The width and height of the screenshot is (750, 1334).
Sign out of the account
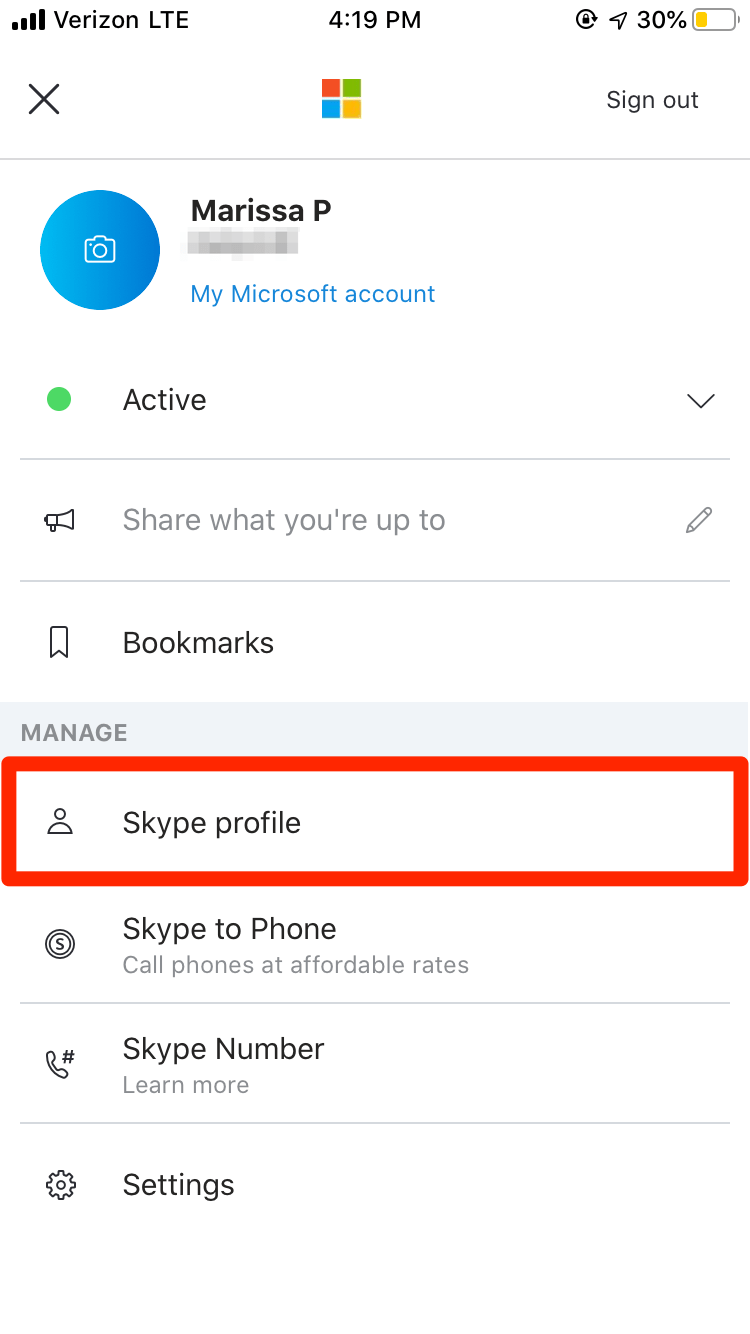pyautogui.click(x=652, y=100)
